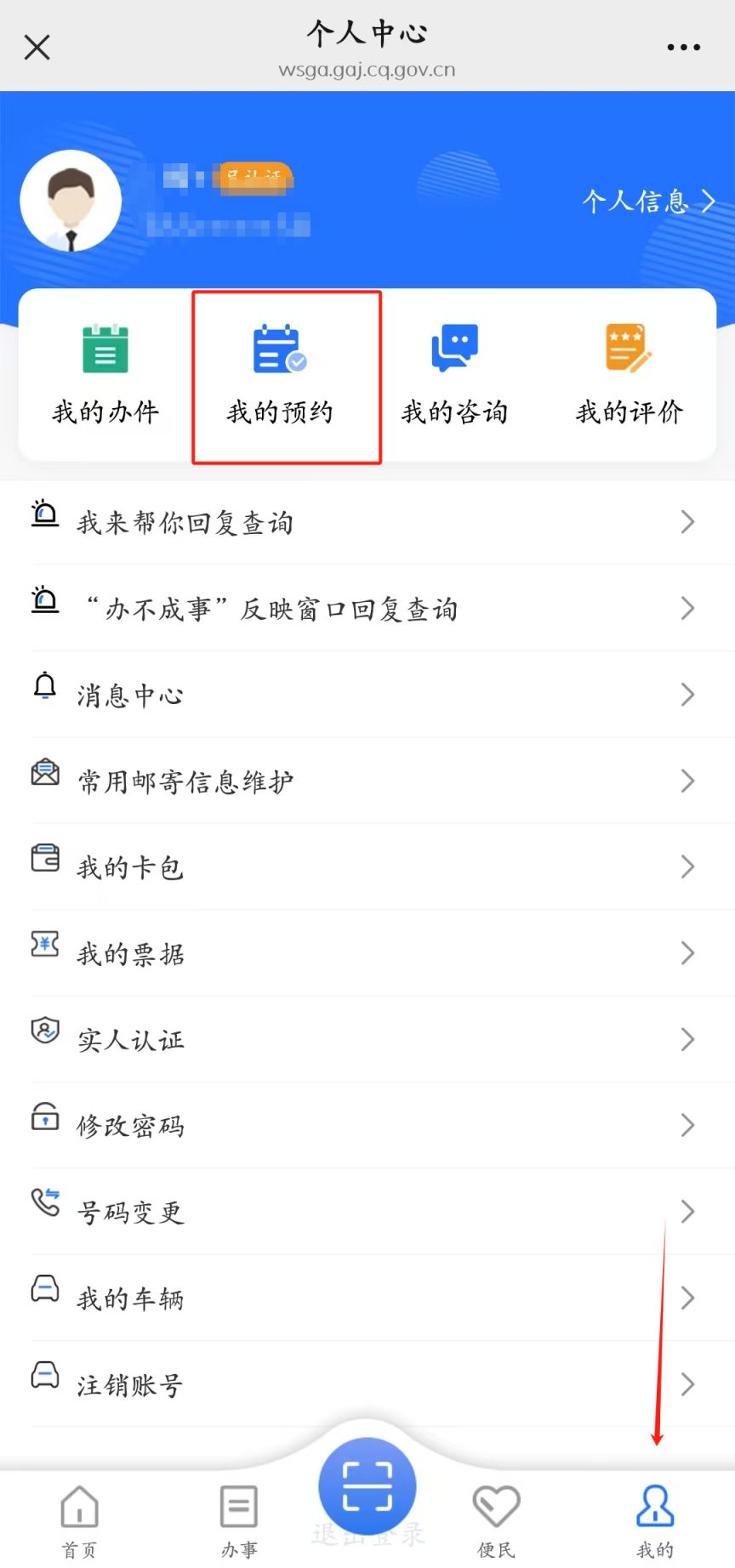Viewport: 735px width, 1568px height.
Task: Open 我的评价
Action: (629, 375)
